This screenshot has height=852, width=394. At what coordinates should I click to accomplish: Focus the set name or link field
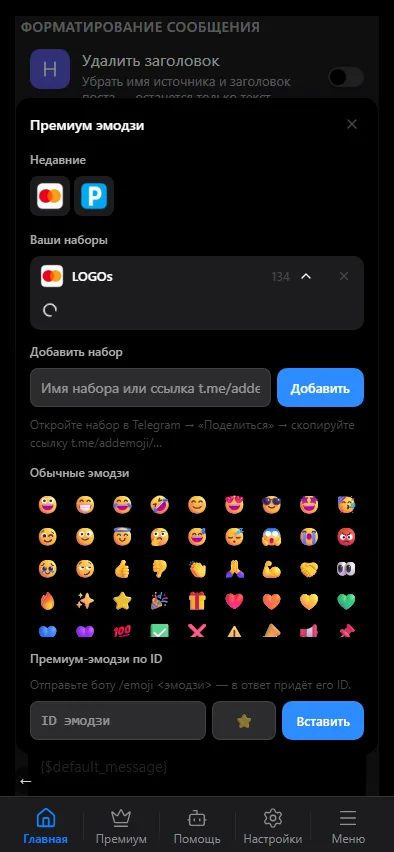coord(151,387)
